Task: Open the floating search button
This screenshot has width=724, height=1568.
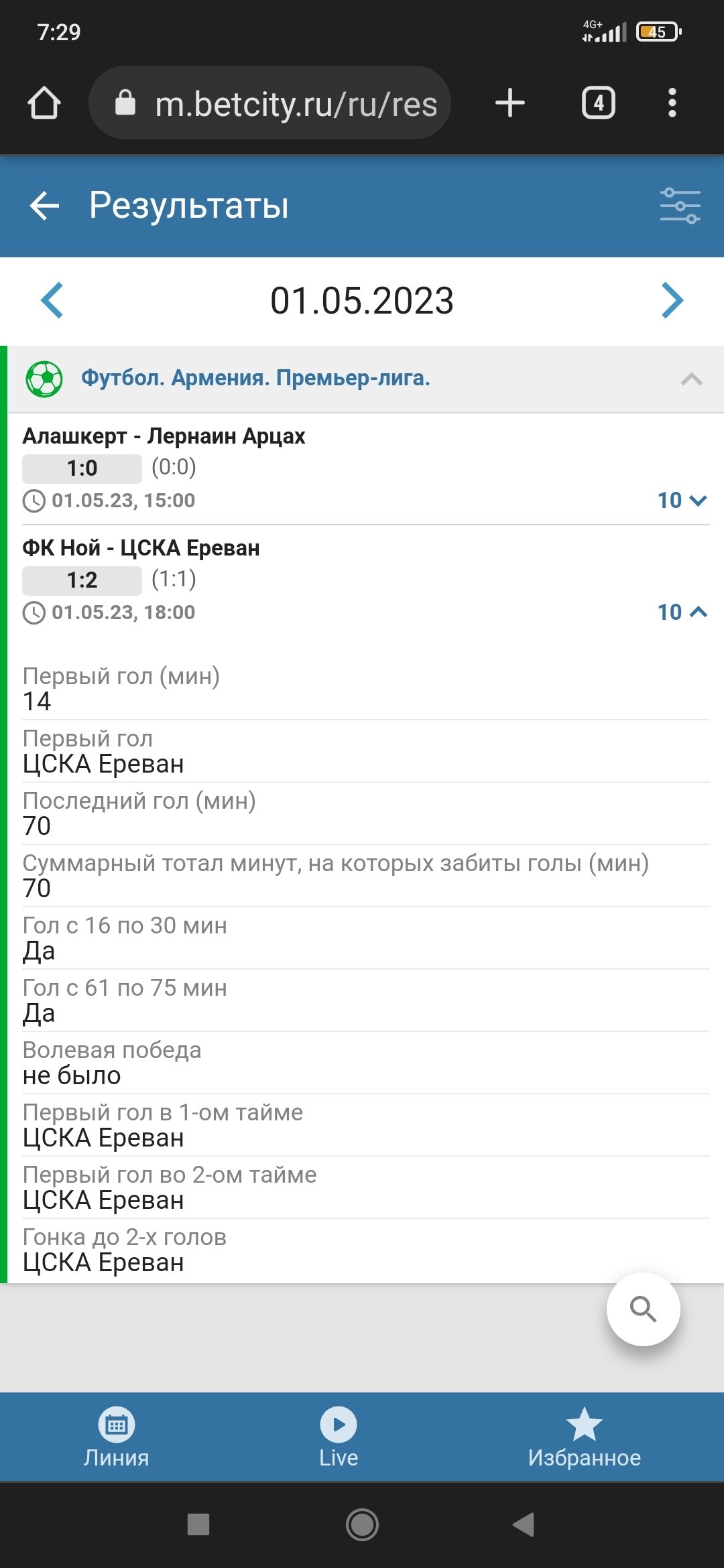Action: click(643, 1309)
